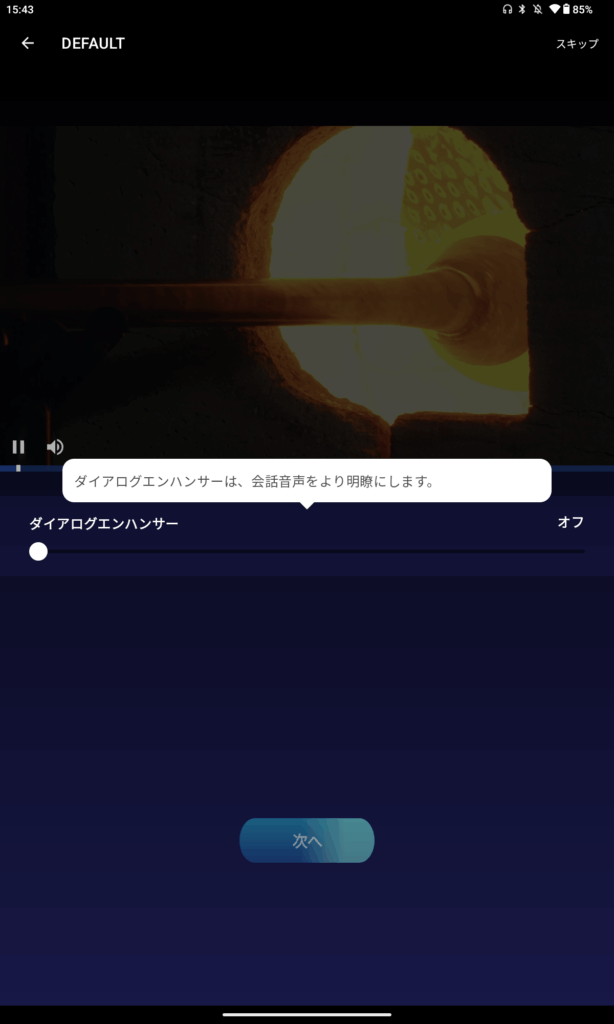This screenshot has width=614, height=1024.
Task: Tap 次へ to continue
Action: [x=307, y=841]
